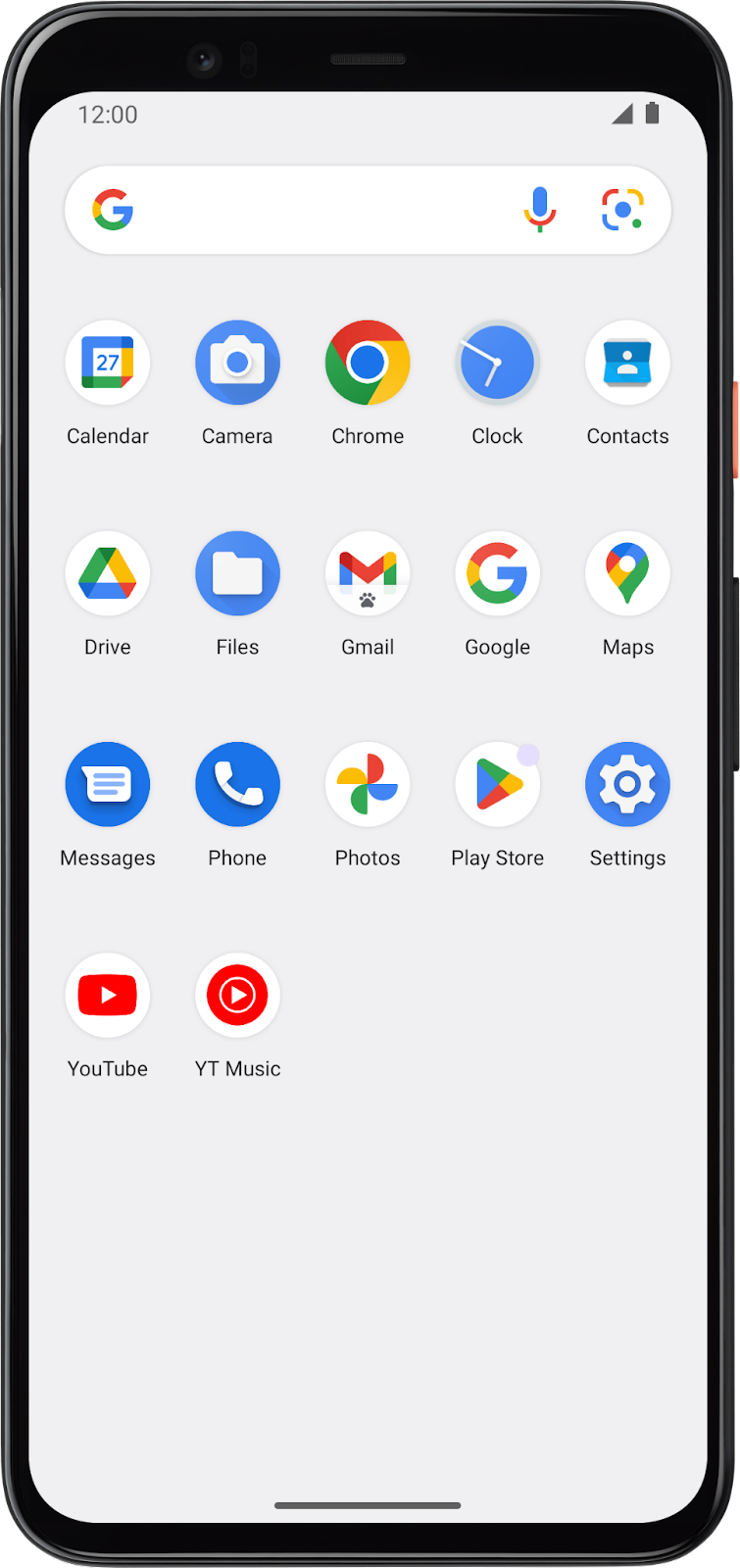Launch the Camera app
The width and height of the screenshot is (740, 1568).
coord(237,363)
